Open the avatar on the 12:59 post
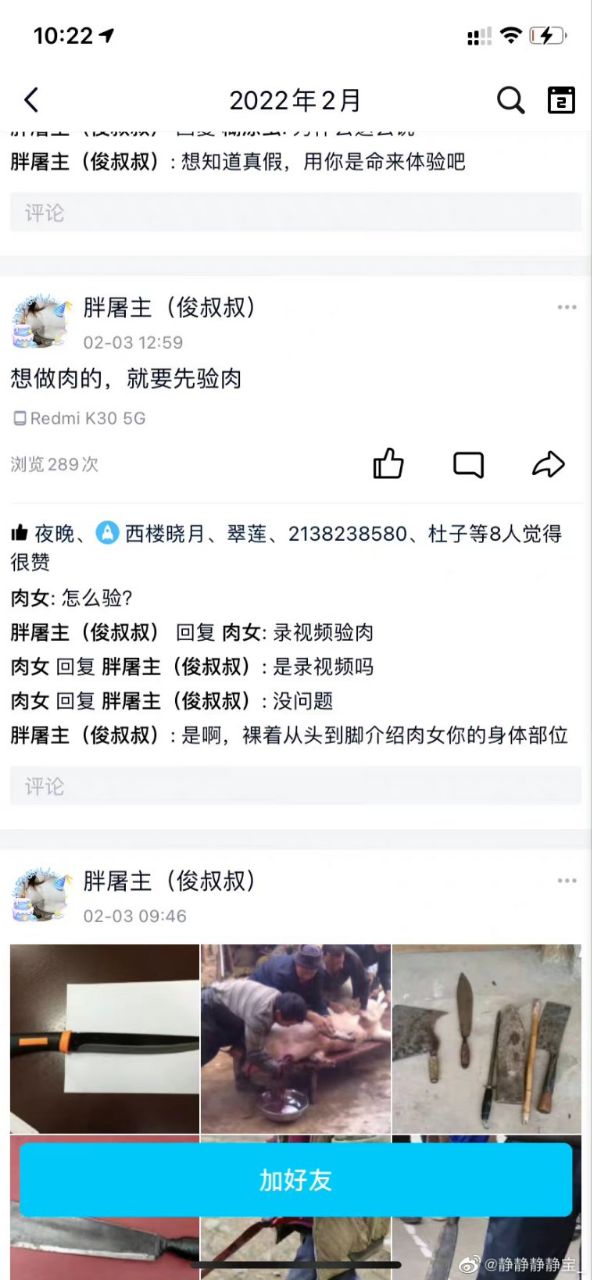 pyautogui.click(x=41, y=320)
